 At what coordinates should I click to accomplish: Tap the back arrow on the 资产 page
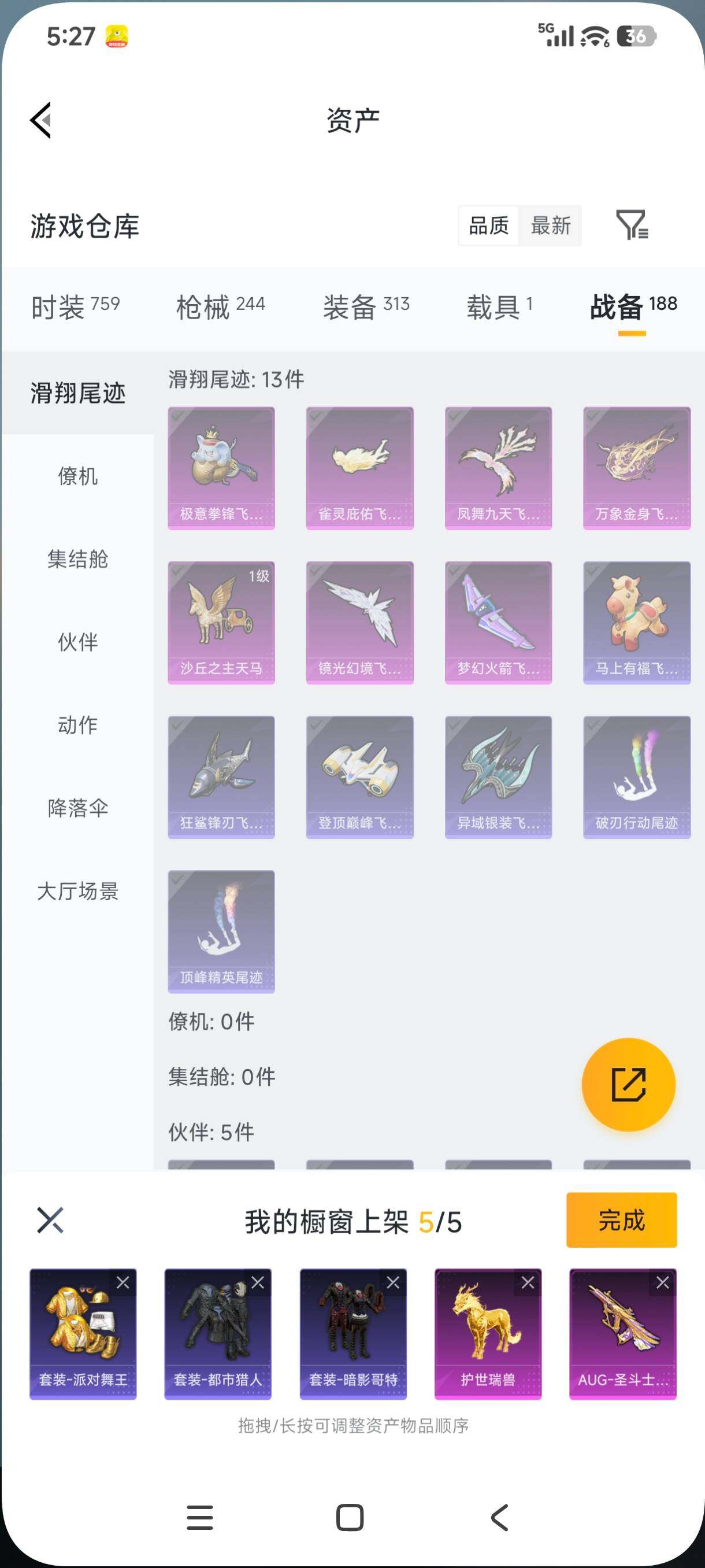point(41,120)
